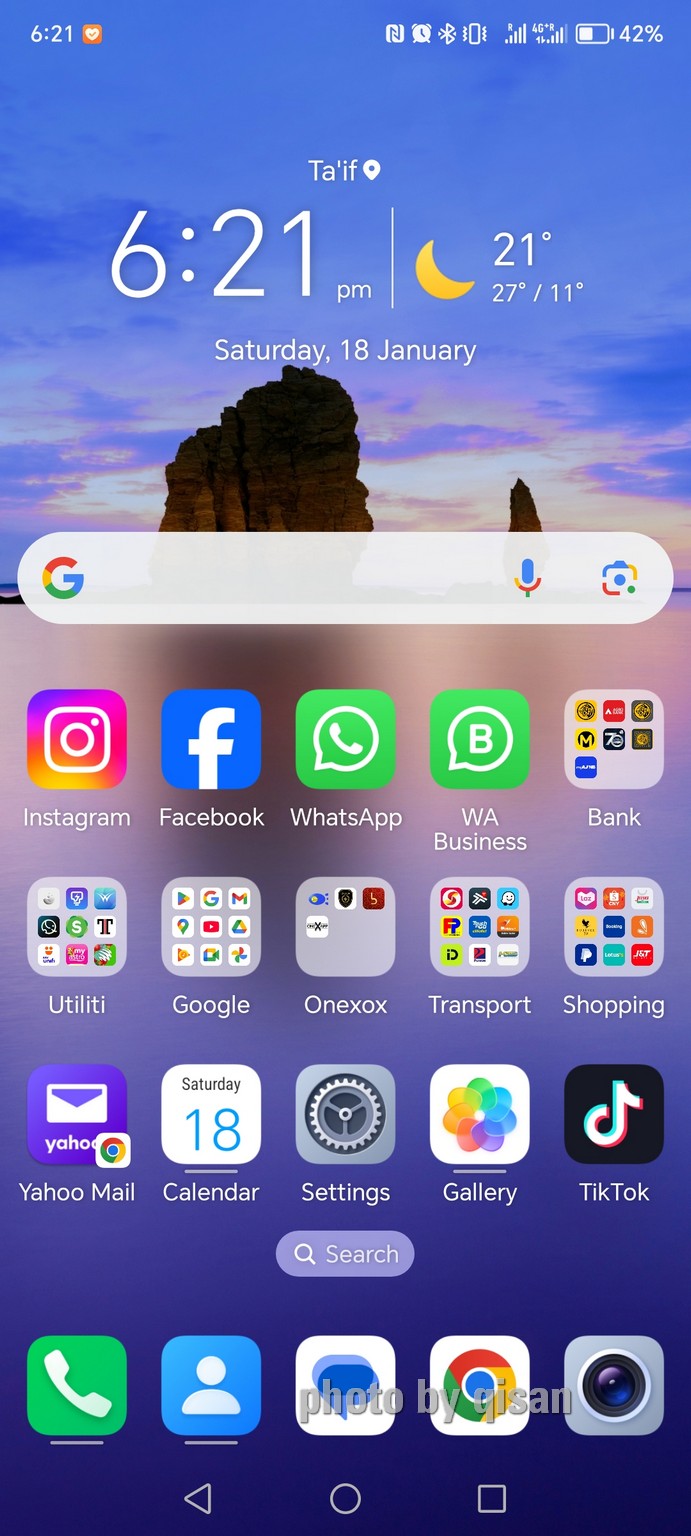
Task: Open the Google folder
Action: (211, 927)
